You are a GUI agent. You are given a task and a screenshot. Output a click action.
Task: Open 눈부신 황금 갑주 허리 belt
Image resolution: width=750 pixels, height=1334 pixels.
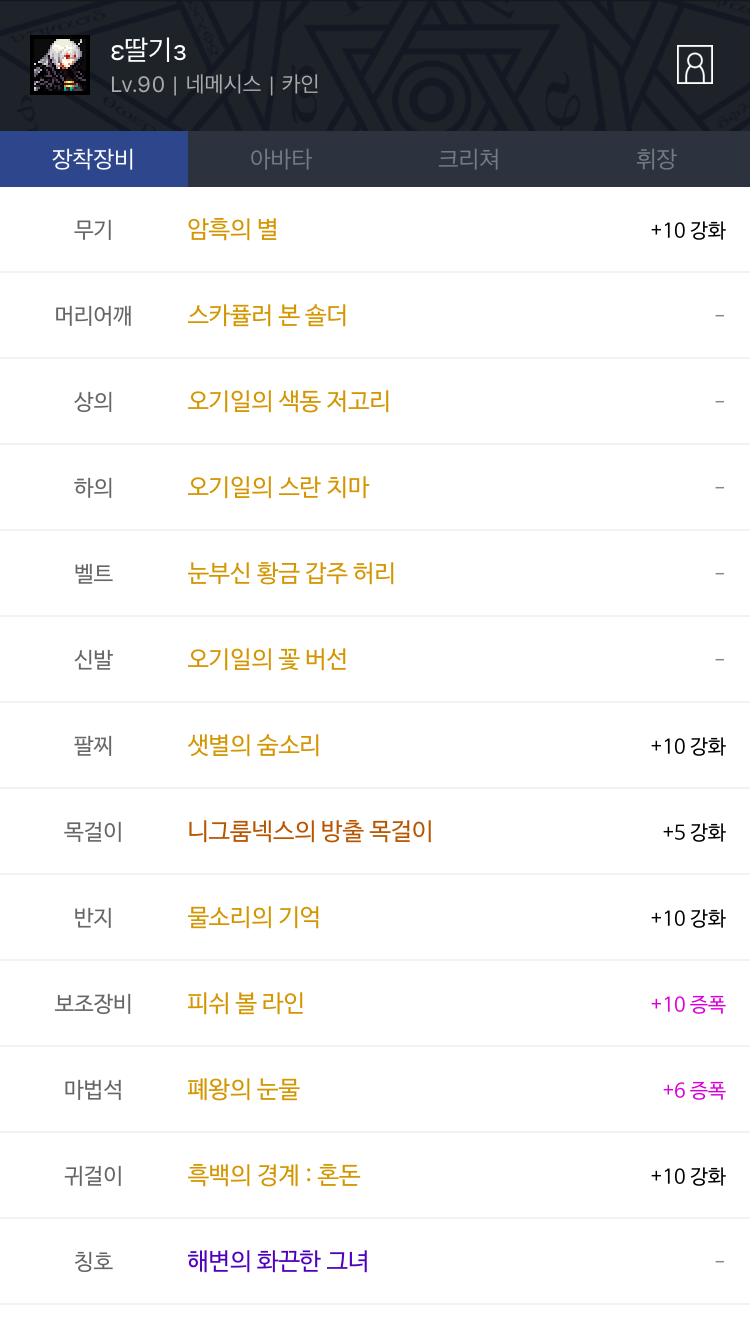coord(375,574)
